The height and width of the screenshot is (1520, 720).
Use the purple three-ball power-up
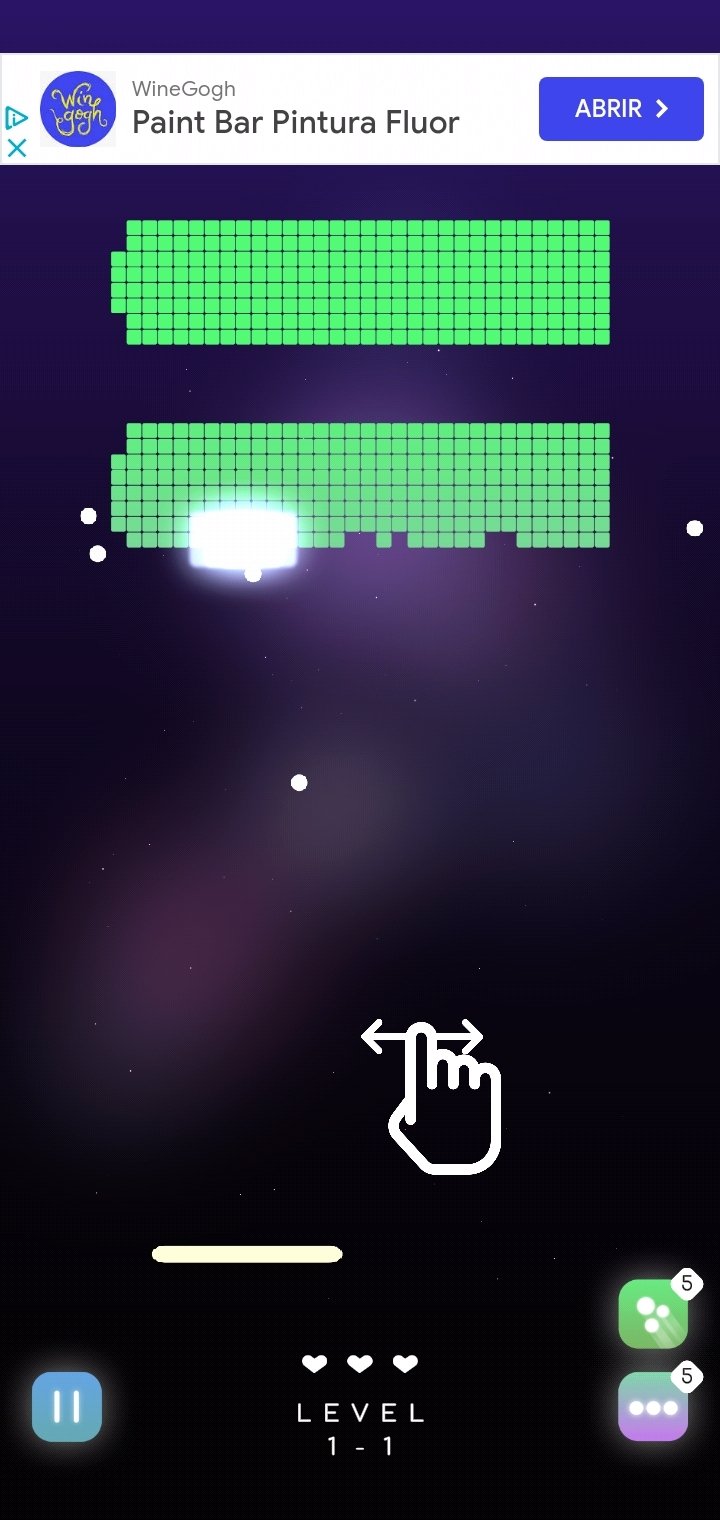tap(653, 1406)
